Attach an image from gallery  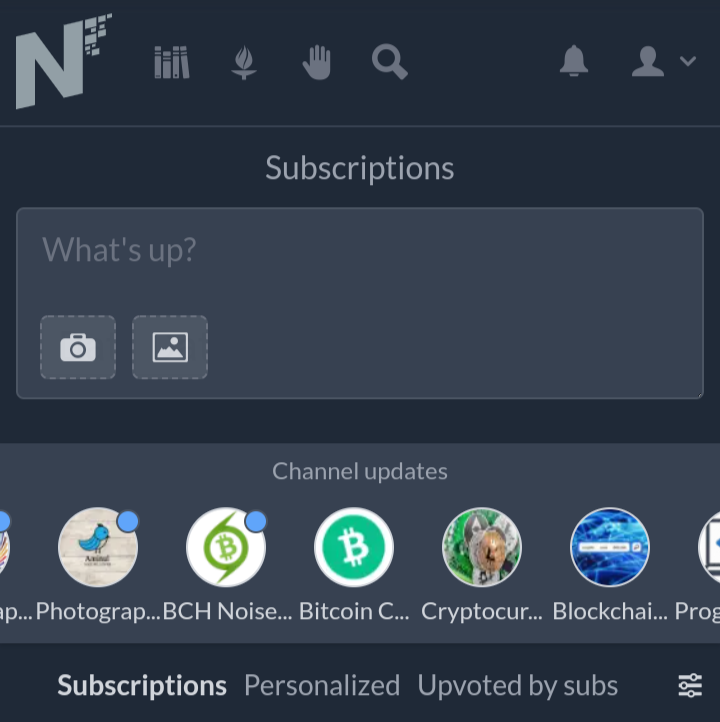coord(170,347)
